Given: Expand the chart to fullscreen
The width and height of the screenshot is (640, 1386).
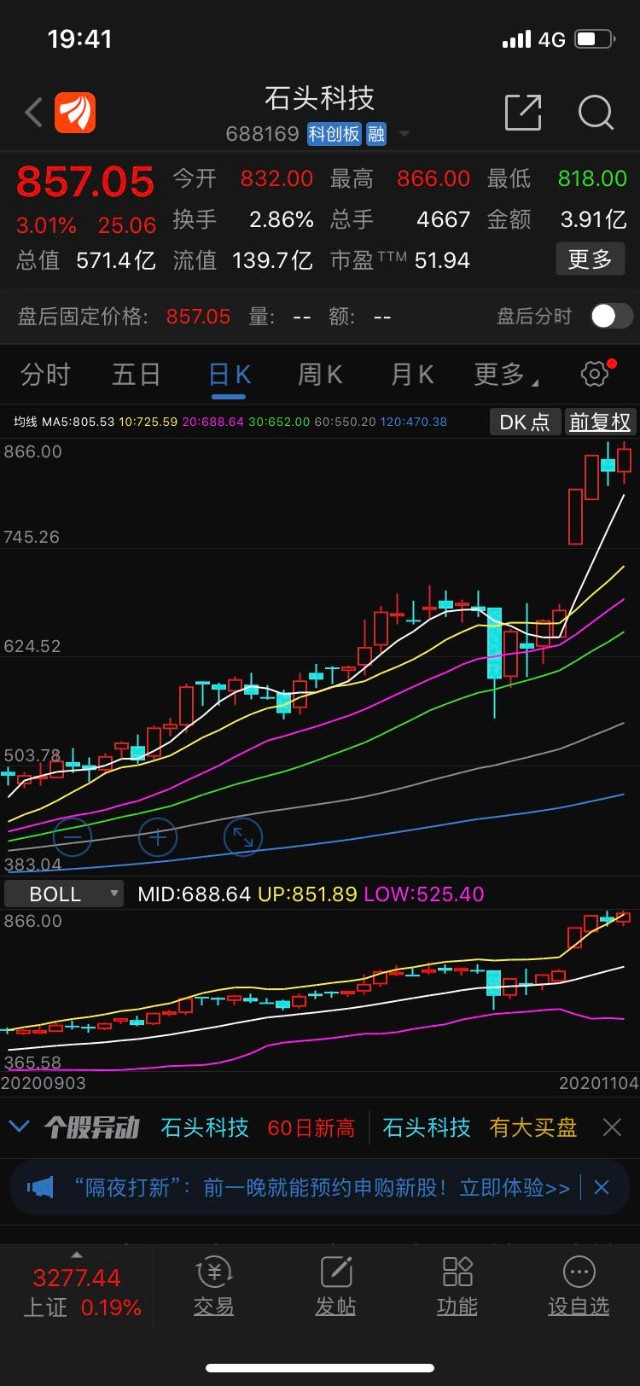Looking at the screenshot, I should click(x=243, y=837).
